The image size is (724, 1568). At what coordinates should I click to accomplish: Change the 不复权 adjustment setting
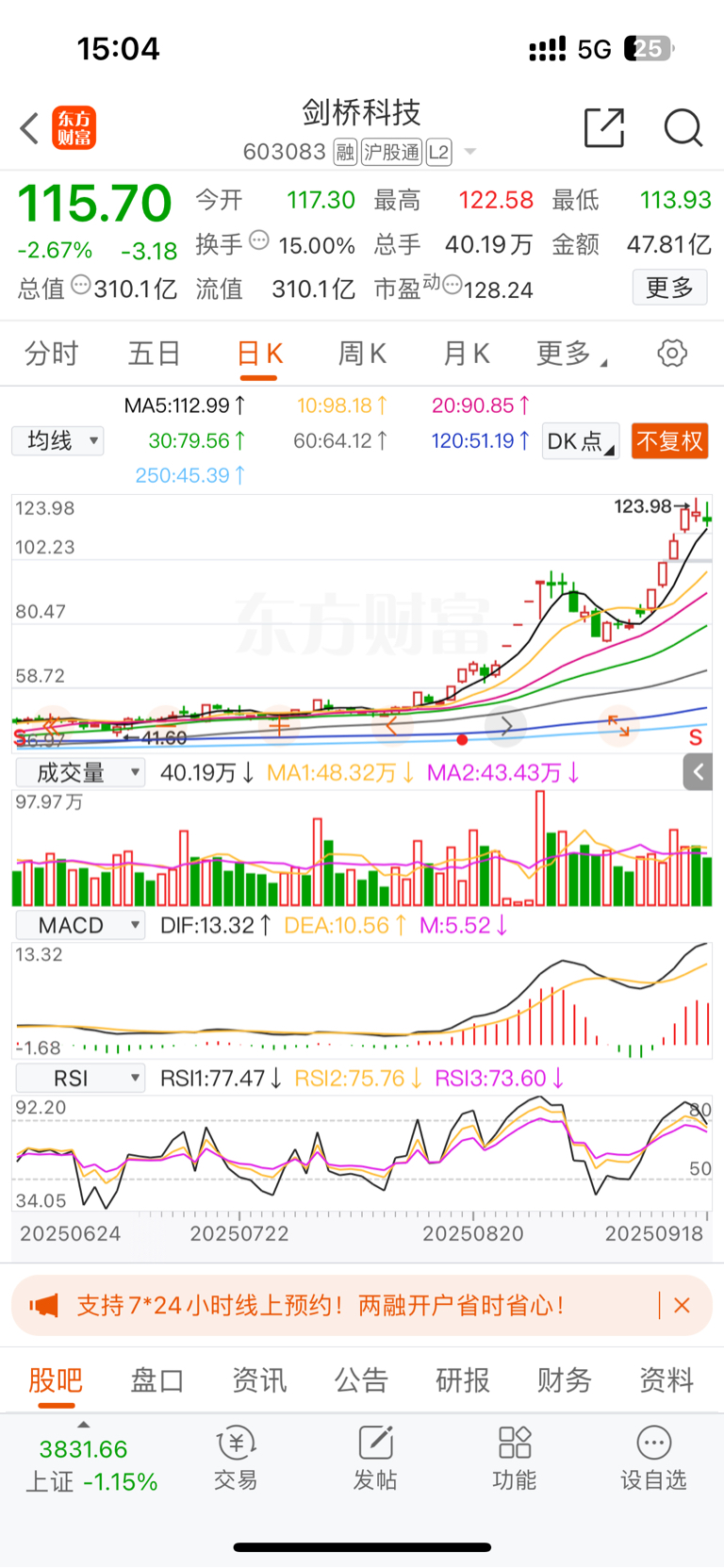coord(669,441)
